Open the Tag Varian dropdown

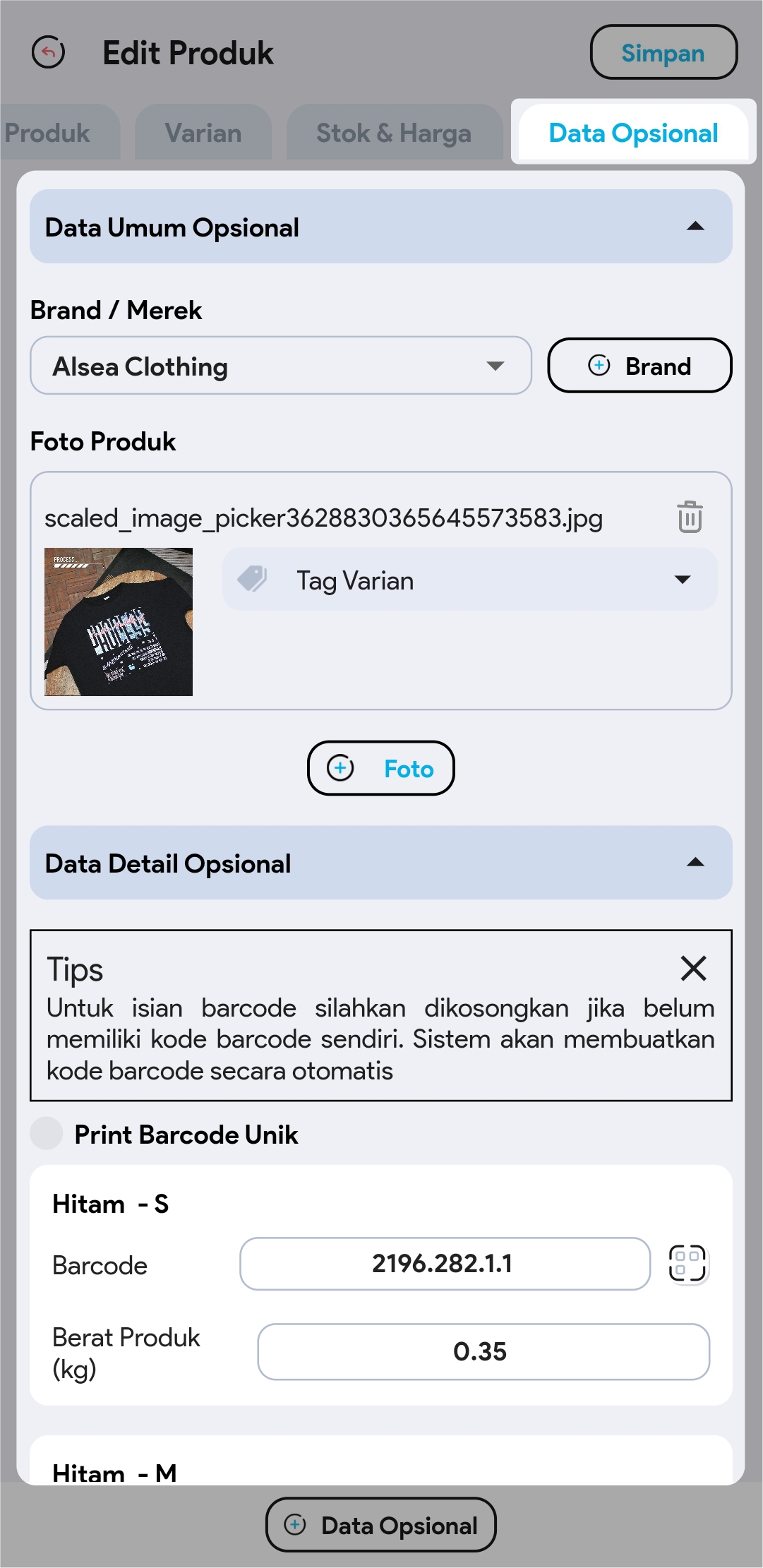click(x=469, y=580)
